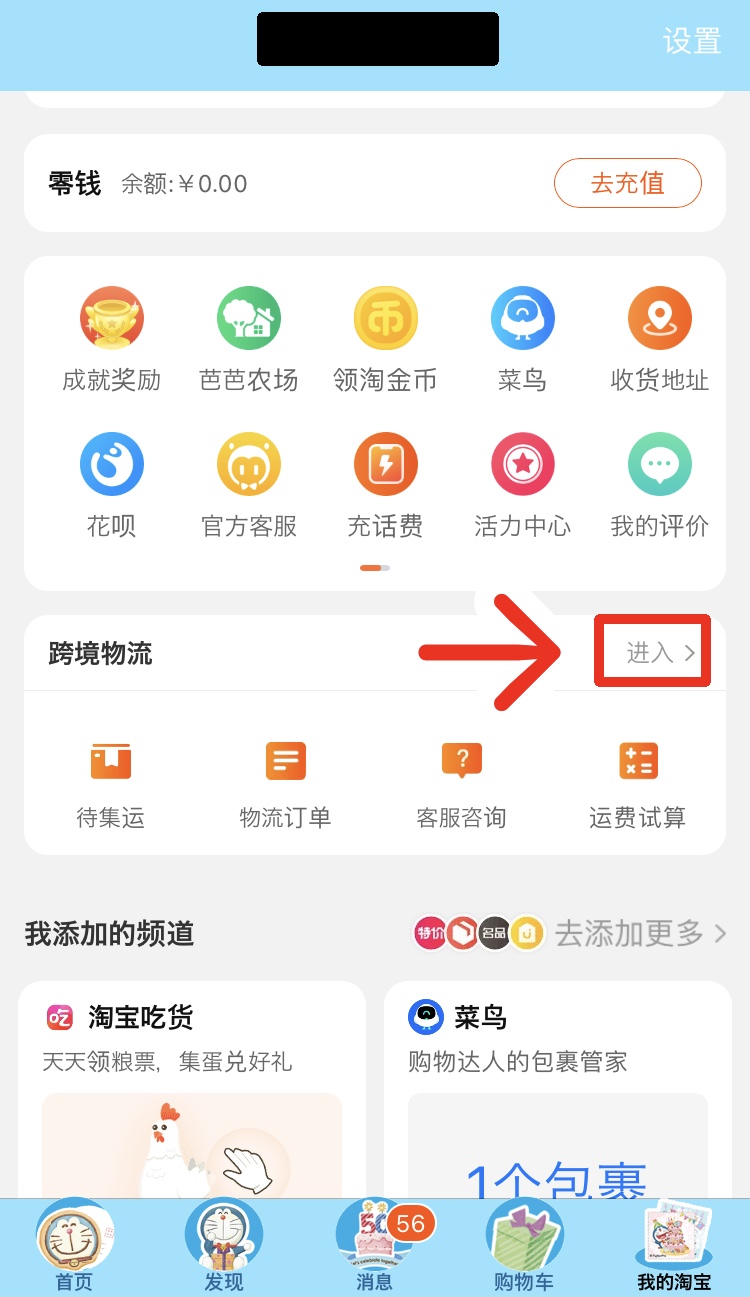Viewport: 750px width, 1297px height.
Task: Open the 淘宝吃货 card
Action: (x=192, y=1080)
